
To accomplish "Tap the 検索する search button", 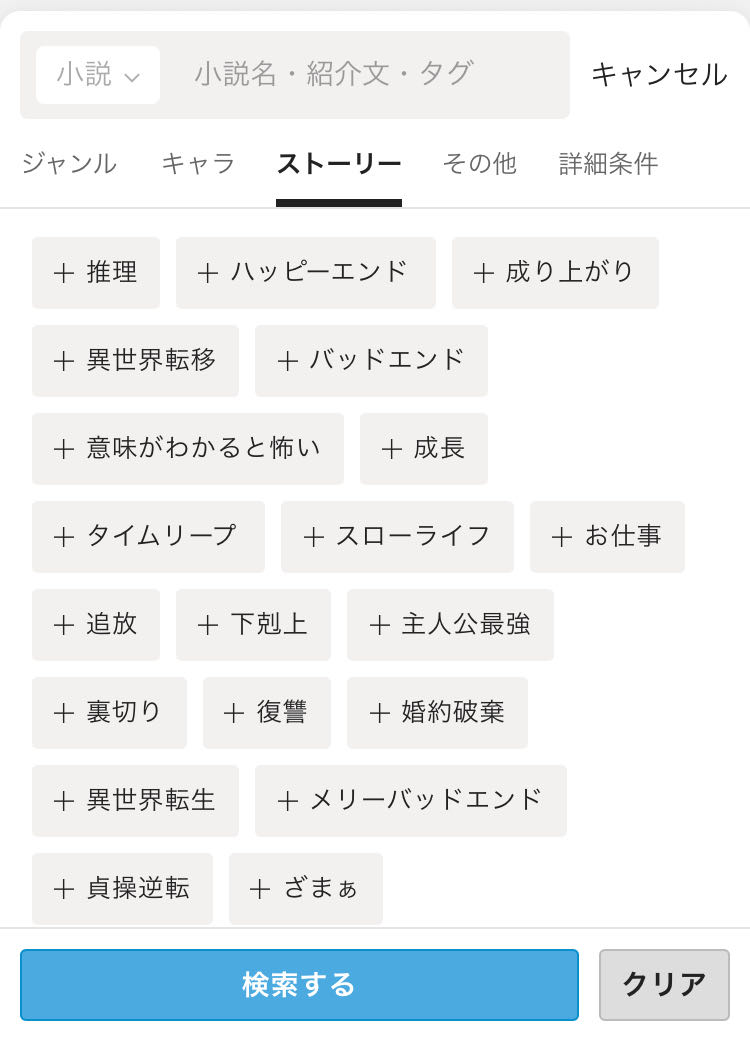I will [299, 985].
